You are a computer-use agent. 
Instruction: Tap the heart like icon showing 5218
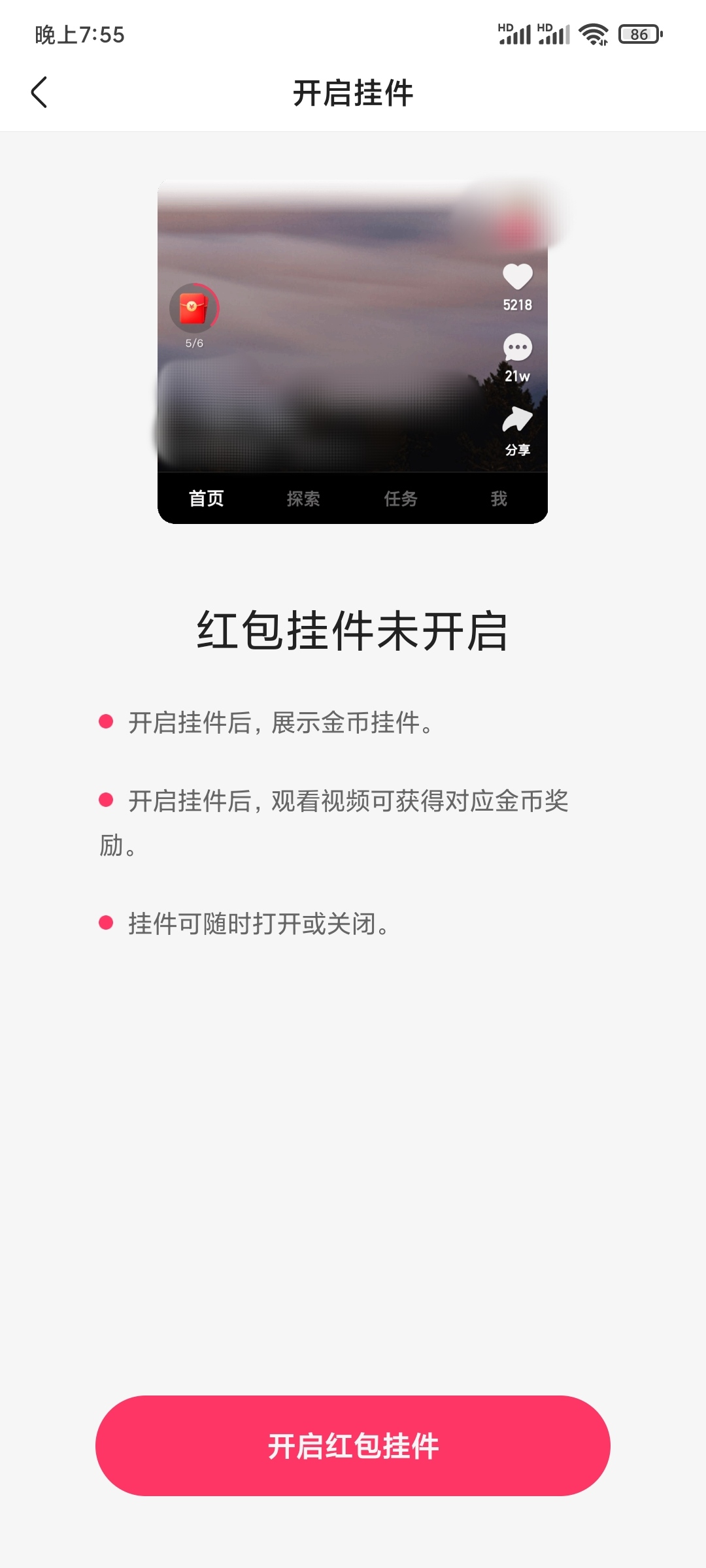click(x=517, y=276)
